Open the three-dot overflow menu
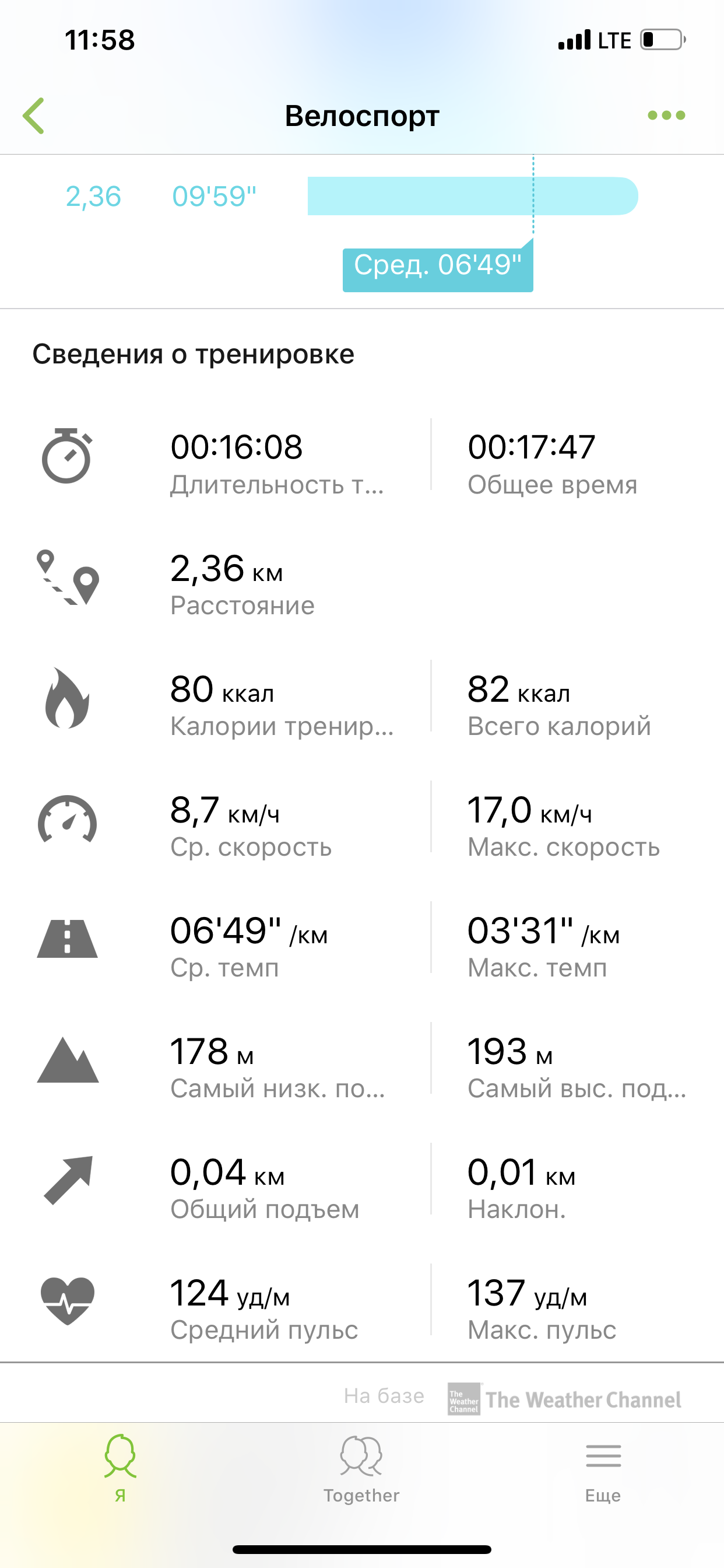 coord(666,115)
